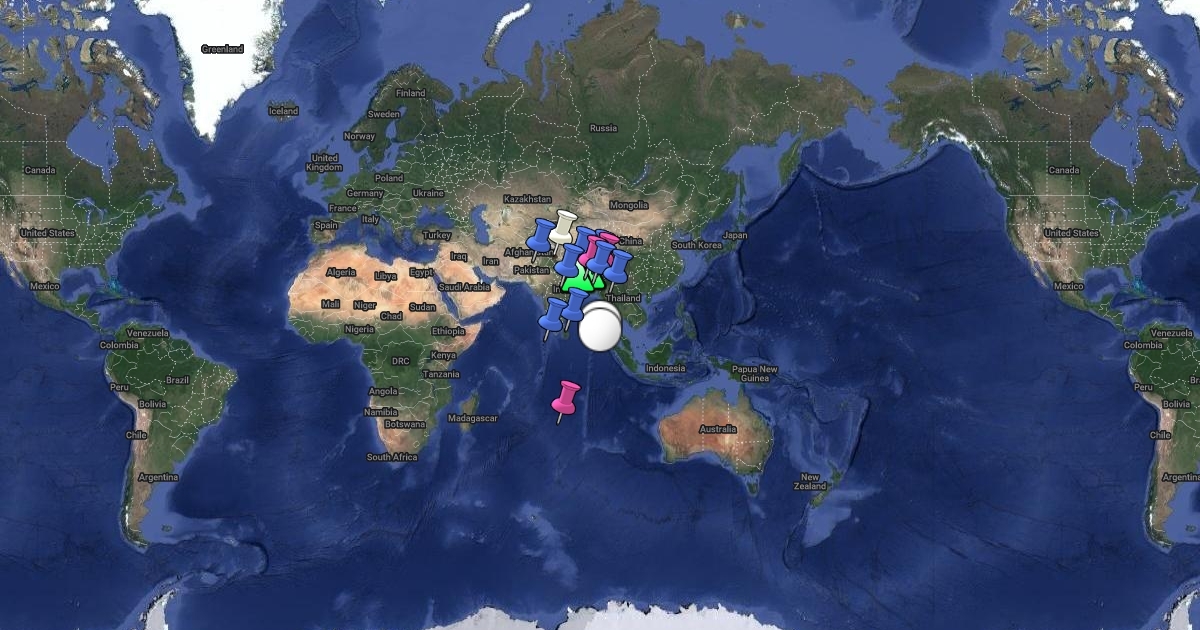Select the blue pushpin over Afghanistan
Image resolution: width=1200 pixels, height=630 pixels.
[541, 235]
